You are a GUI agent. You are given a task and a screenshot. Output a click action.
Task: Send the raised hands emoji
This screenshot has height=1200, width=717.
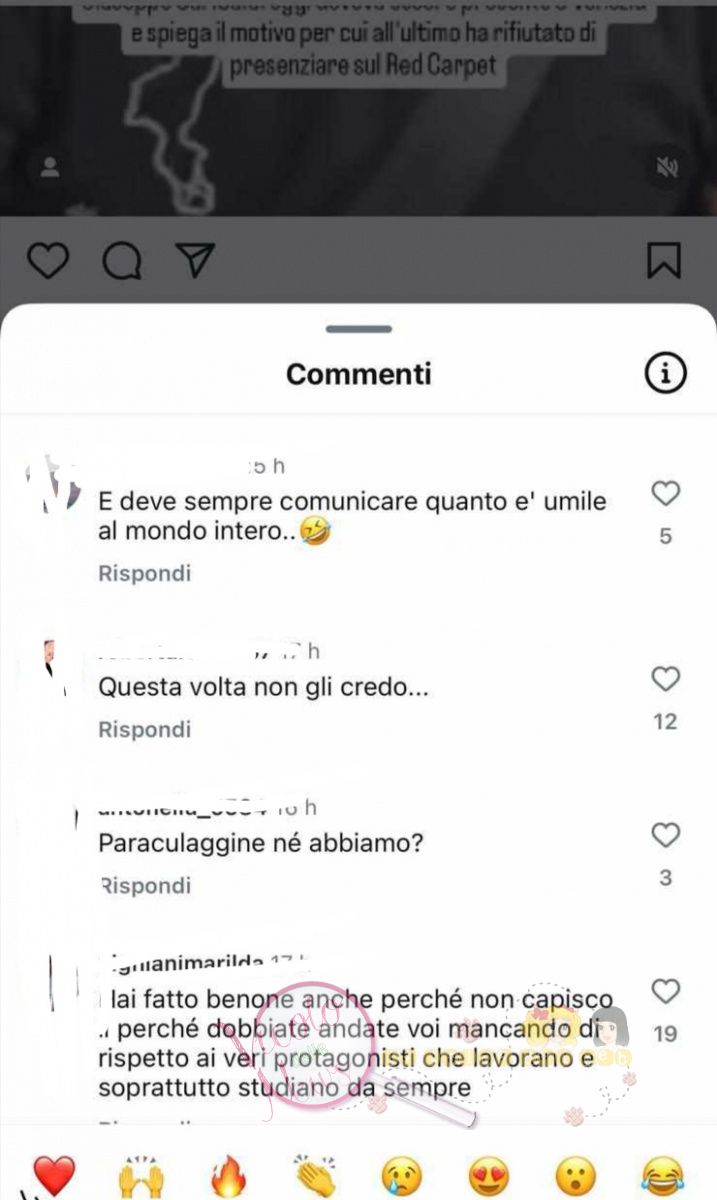pos(141,1172)
